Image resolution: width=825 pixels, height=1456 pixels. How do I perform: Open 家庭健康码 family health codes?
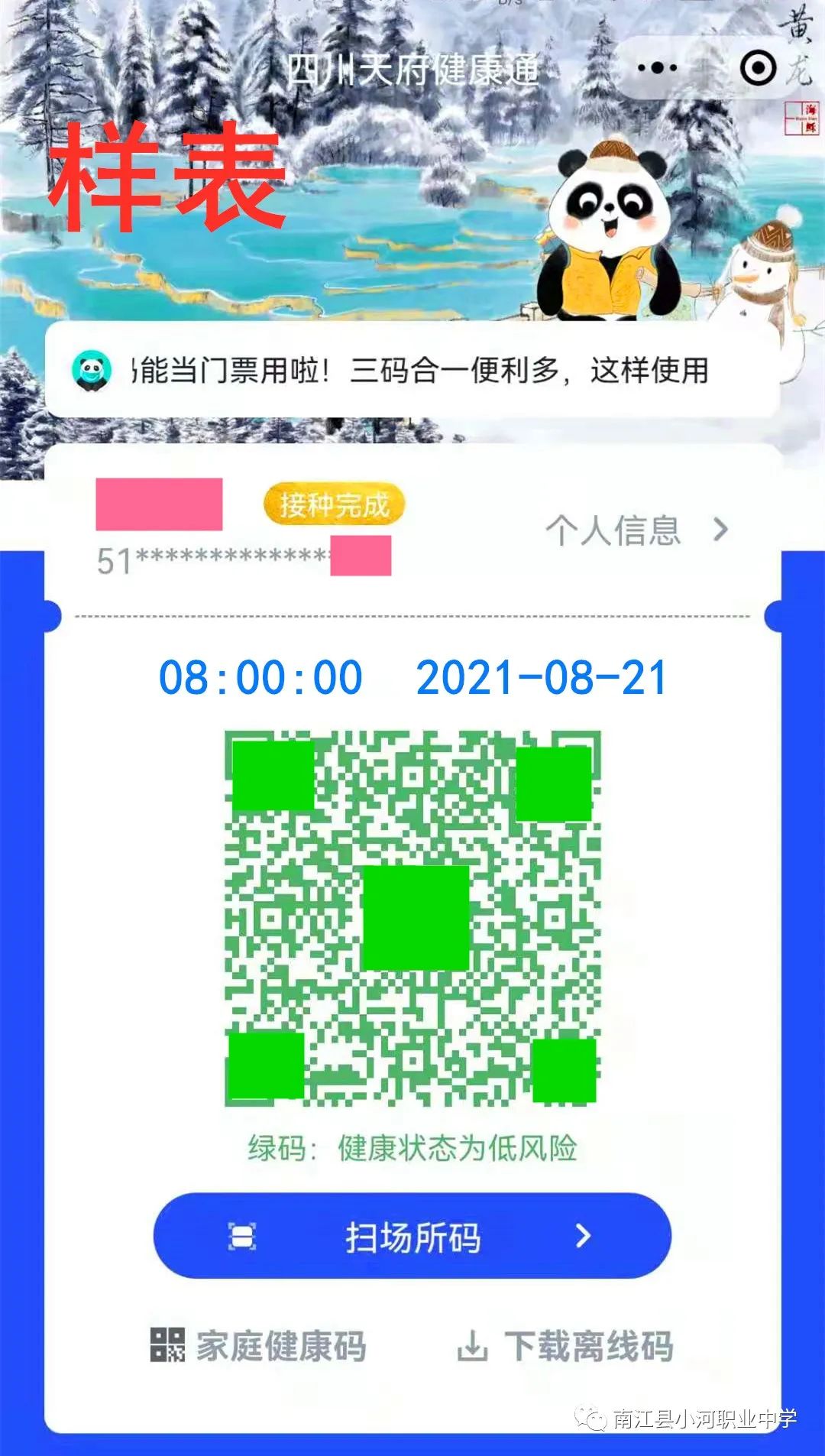(259, 1346)
